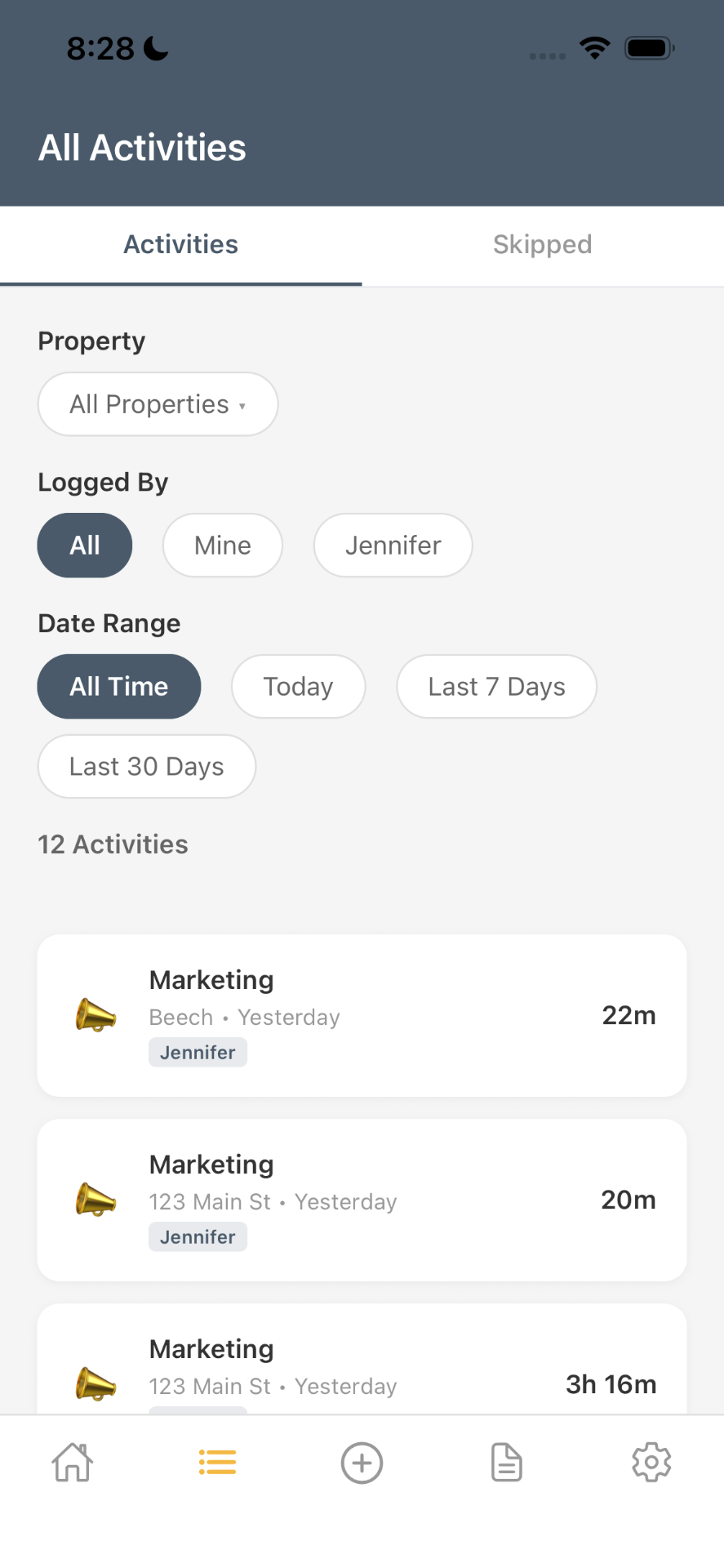Switch to the Skipped tab
This screenshot has height=1568, width=724.
(542, 244)
